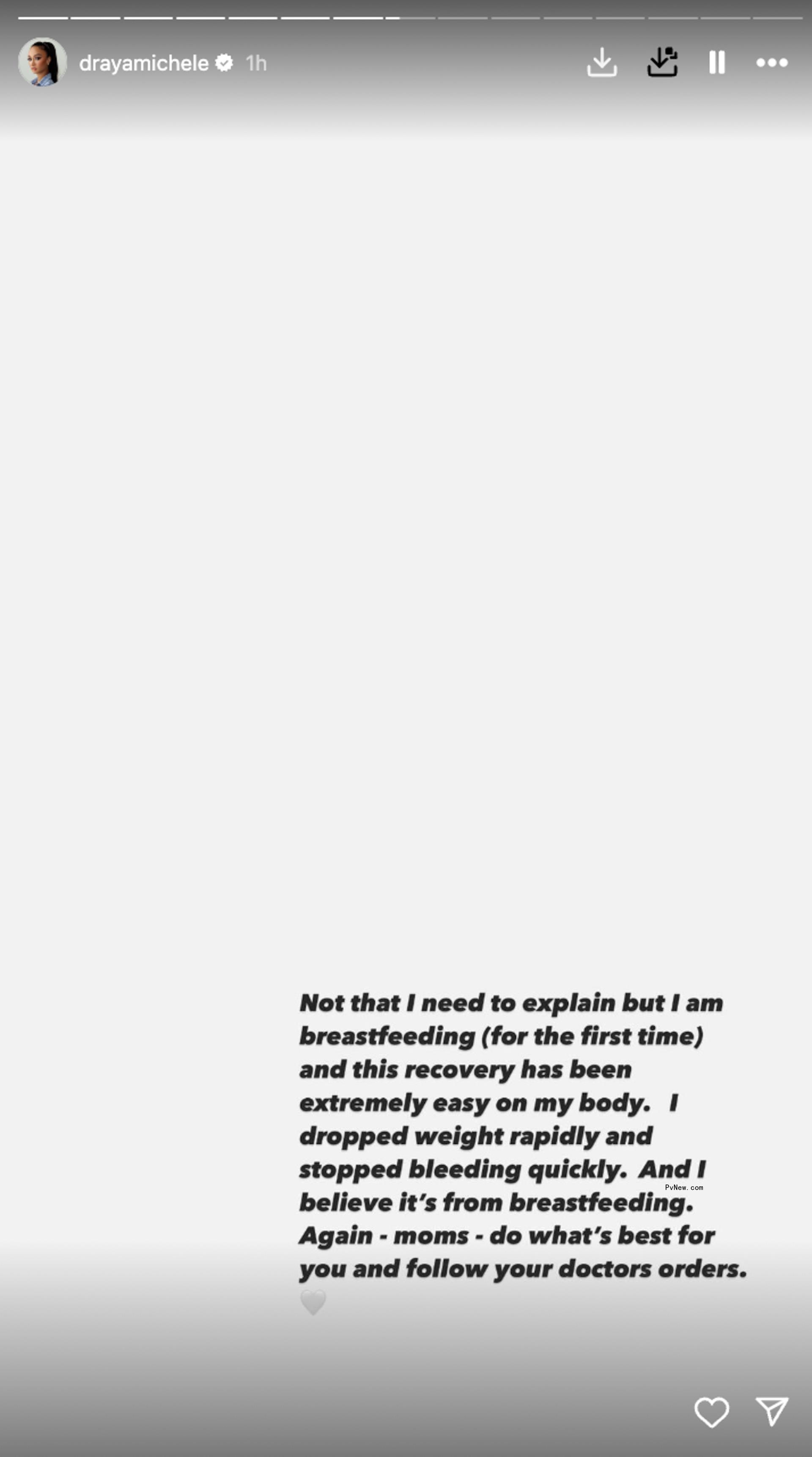Share the story via the paper plane

(772, 1411)
